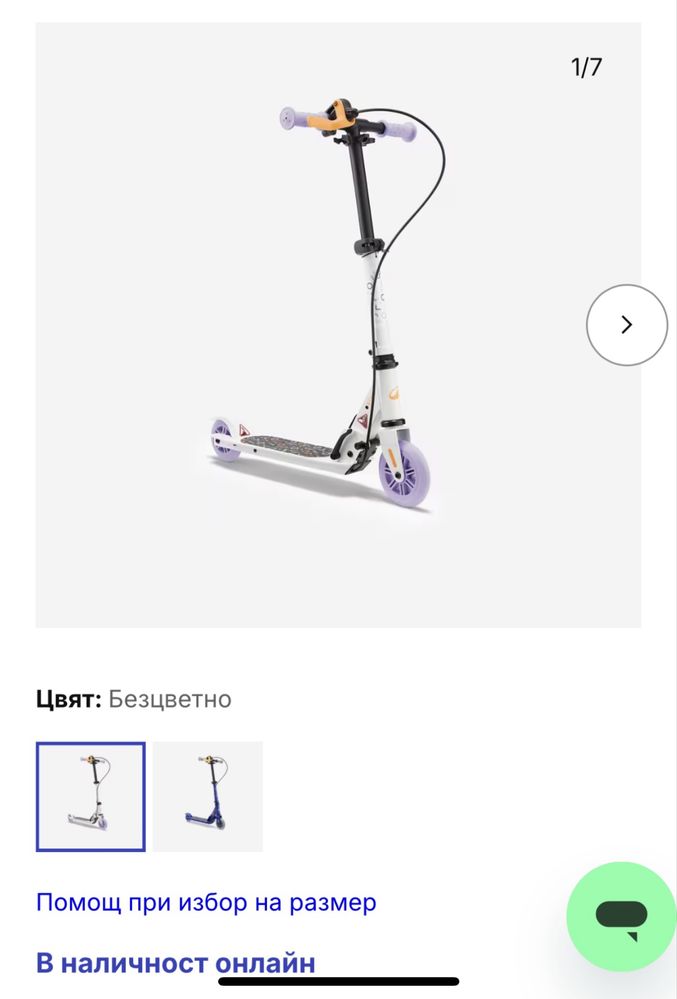Open the Помощ при избор на размер link
The height and width of the screenshot is (999, 677).
click(206, 902)
